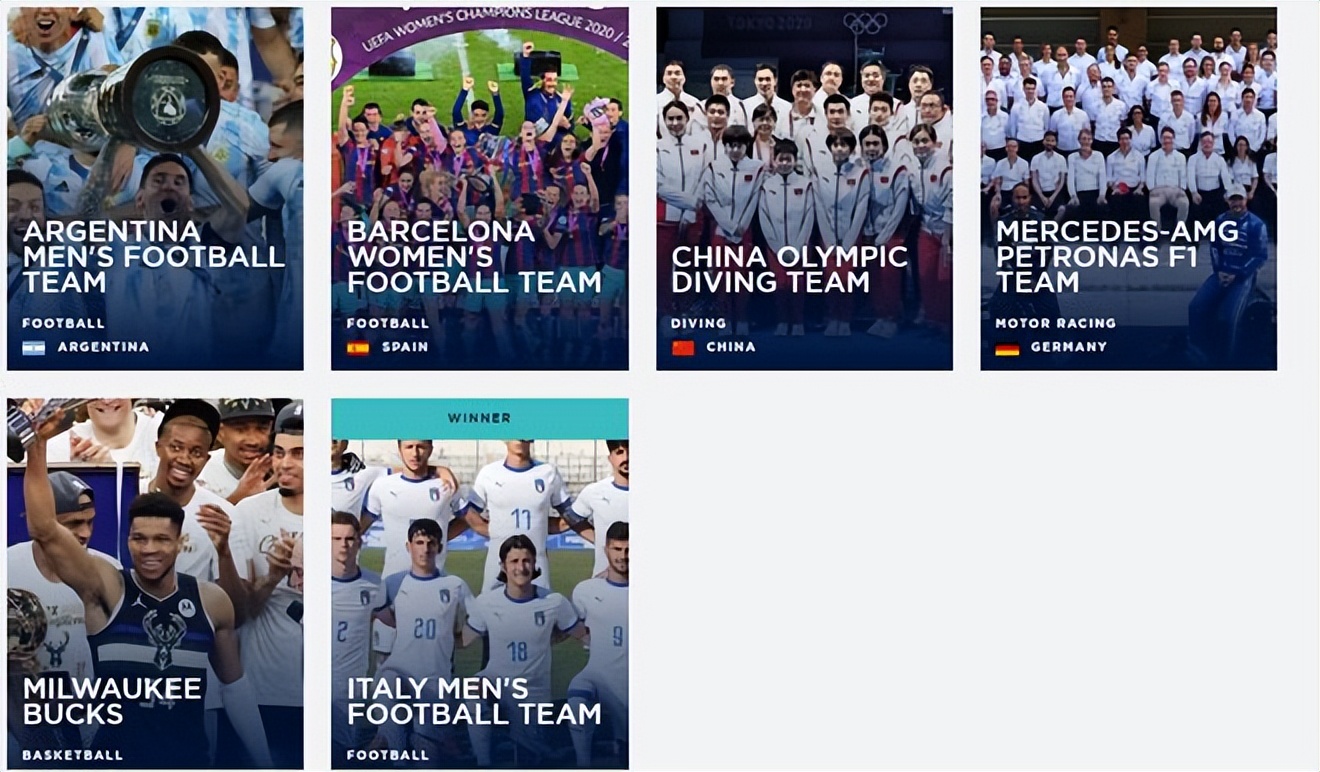Tap the Milwaukee Bucks card

coord(155,585)
